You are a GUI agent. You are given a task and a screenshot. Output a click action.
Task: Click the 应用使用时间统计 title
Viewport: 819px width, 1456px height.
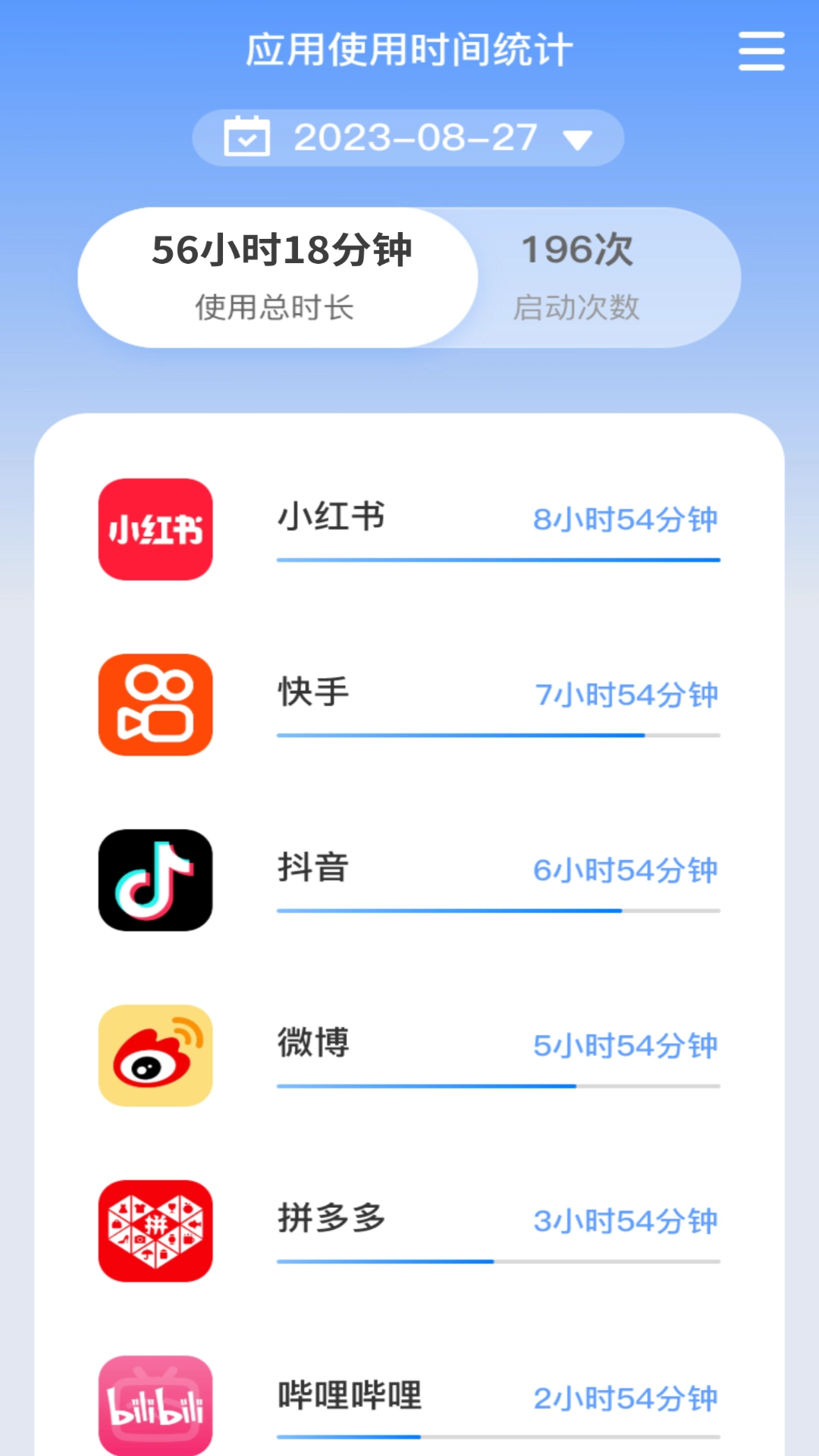pos(409,49)
